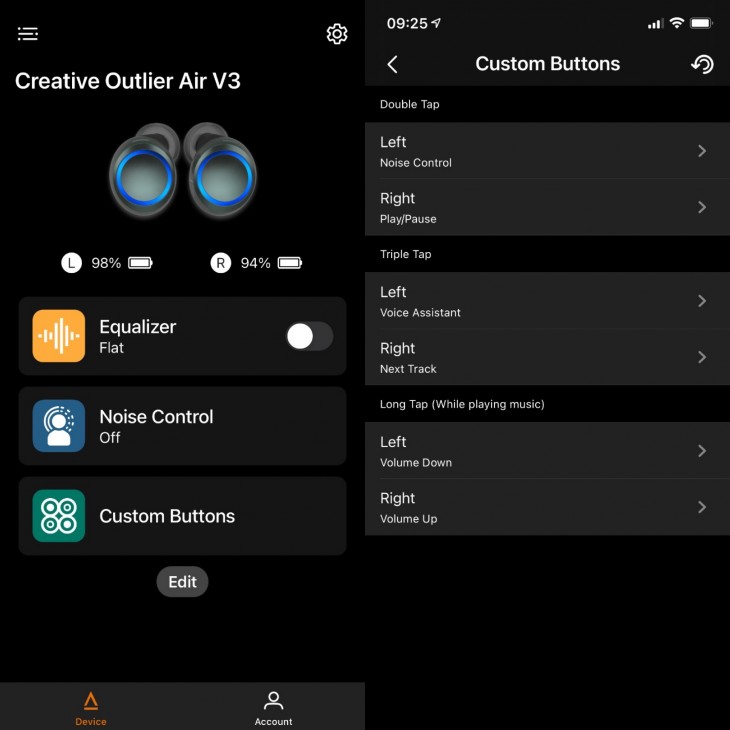The height and width of the screenshot is (730, 730).
Task: Open Custom Buttons from the device screen
Action: pos(182,516)
